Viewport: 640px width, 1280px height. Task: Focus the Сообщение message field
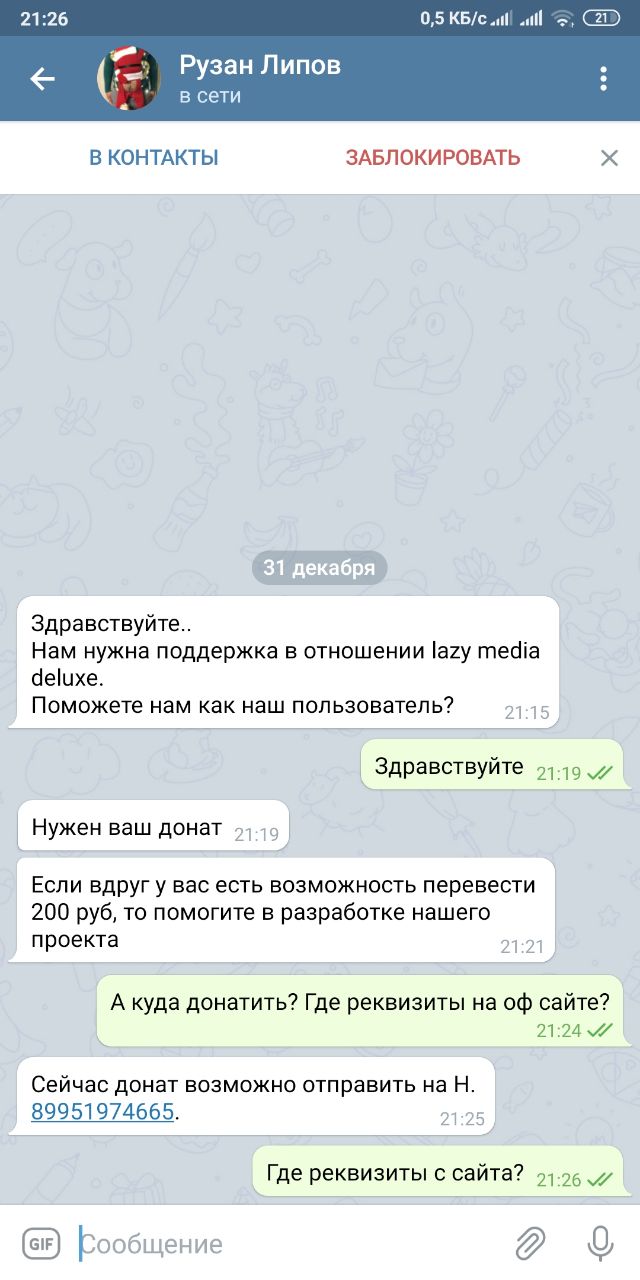tap(280, 1244)
